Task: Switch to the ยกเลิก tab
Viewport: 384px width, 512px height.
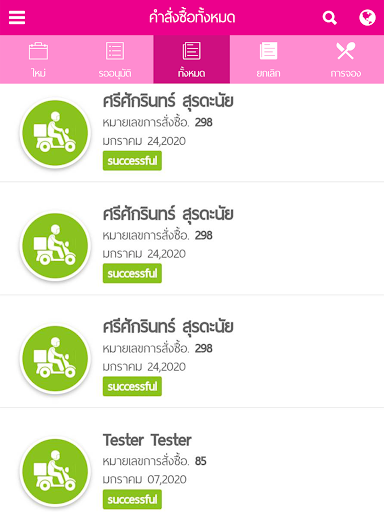Action: click(268, 59)
